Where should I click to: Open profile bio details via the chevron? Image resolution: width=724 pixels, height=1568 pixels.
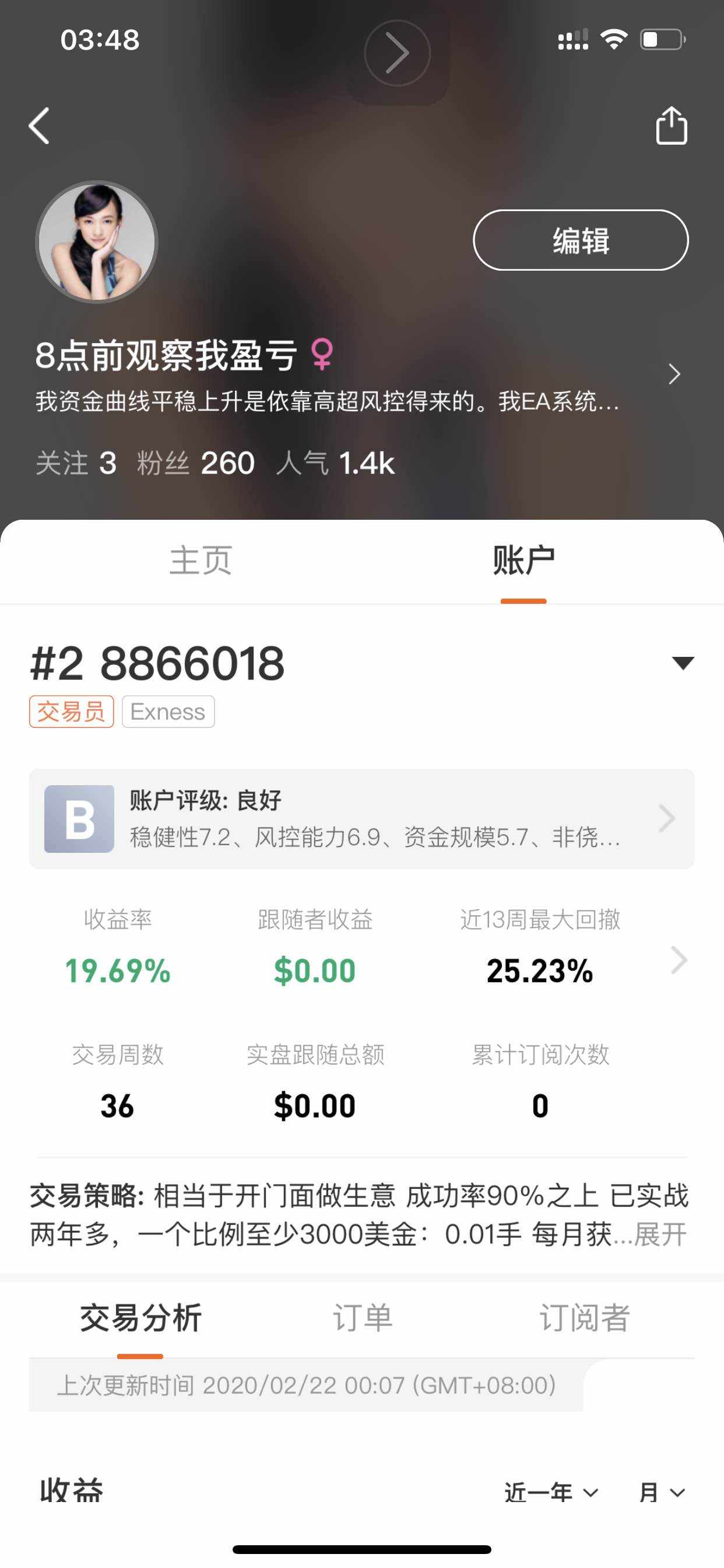674,374
